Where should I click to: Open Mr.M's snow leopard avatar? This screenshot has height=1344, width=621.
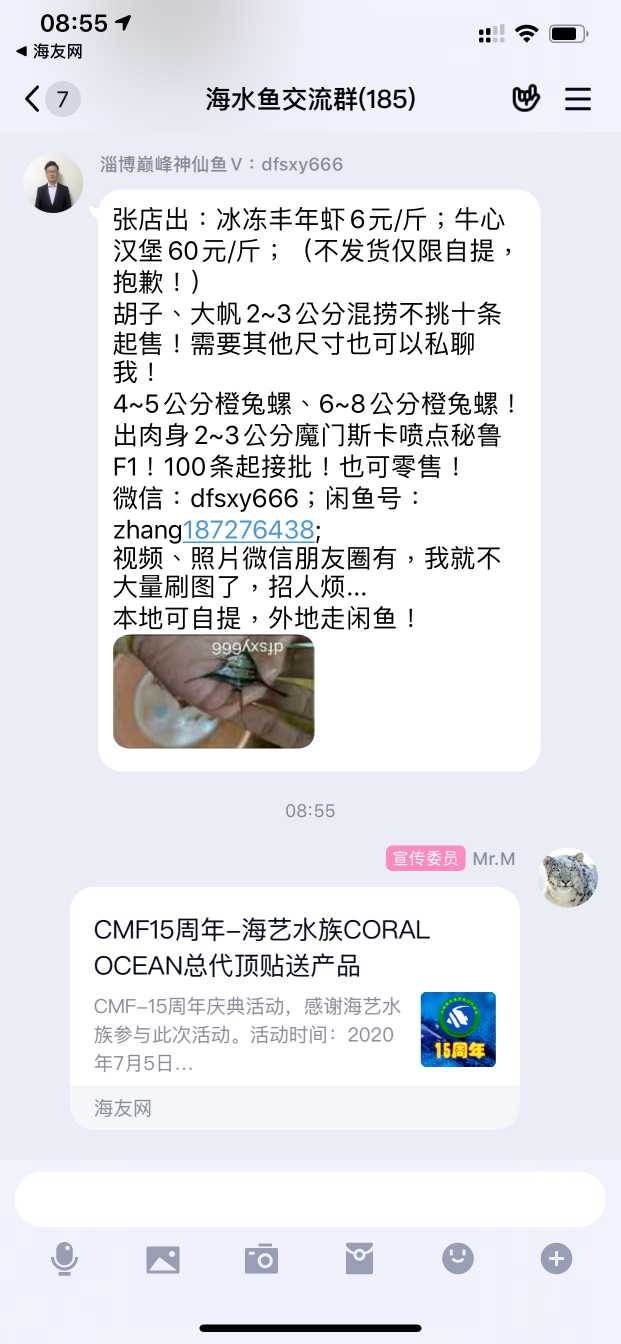tap(568, 879)
